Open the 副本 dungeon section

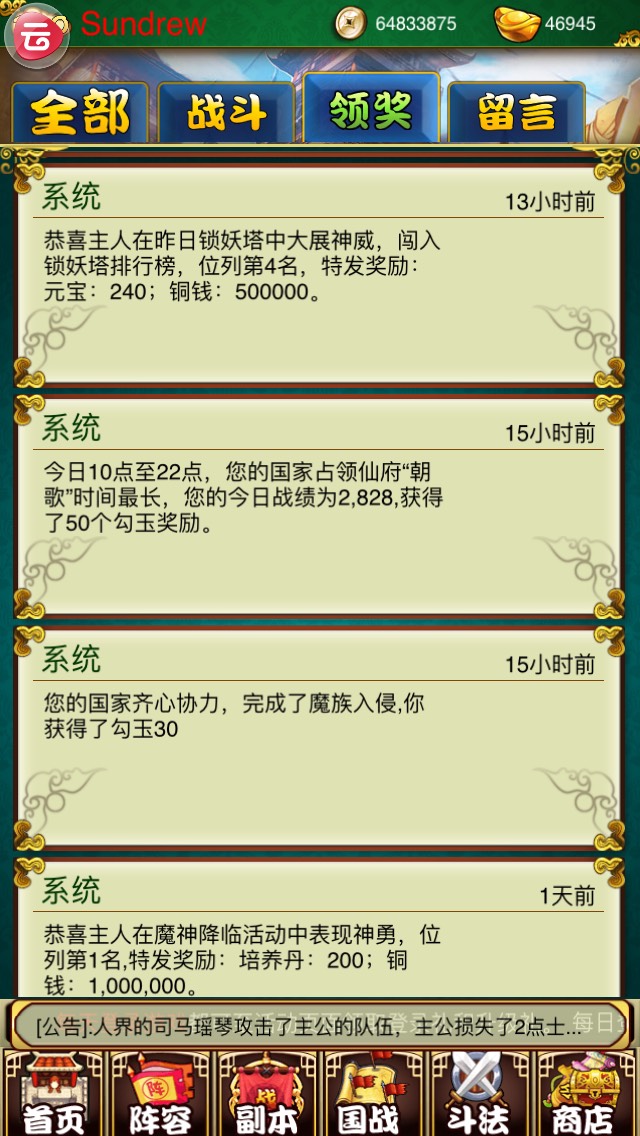266,1092
